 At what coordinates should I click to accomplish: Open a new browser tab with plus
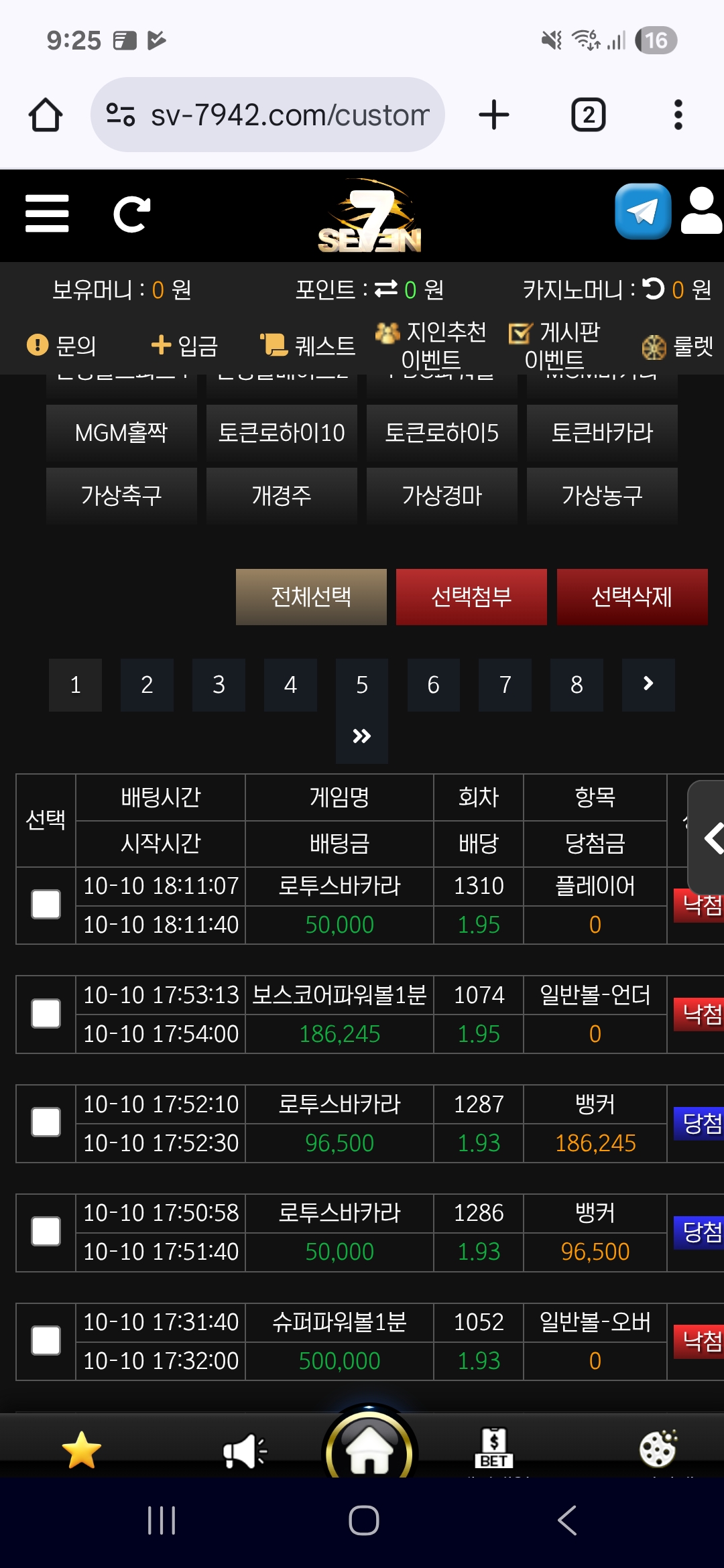(494, 115)
